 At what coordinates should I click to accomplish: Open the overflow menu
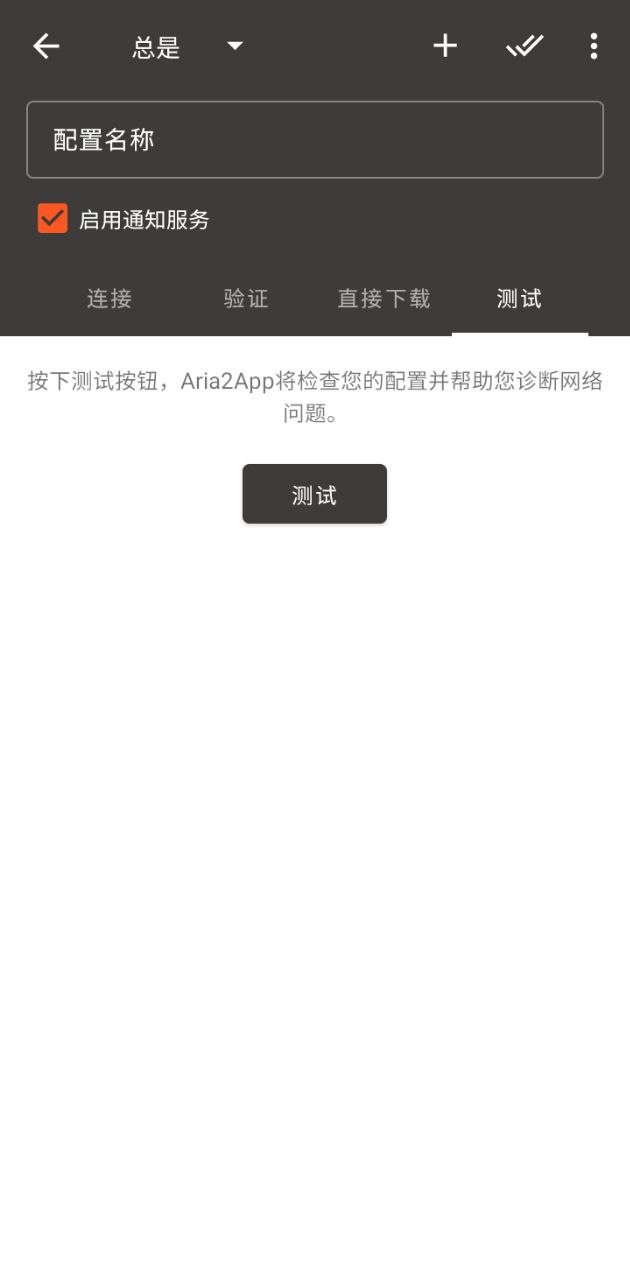[594, 46]
